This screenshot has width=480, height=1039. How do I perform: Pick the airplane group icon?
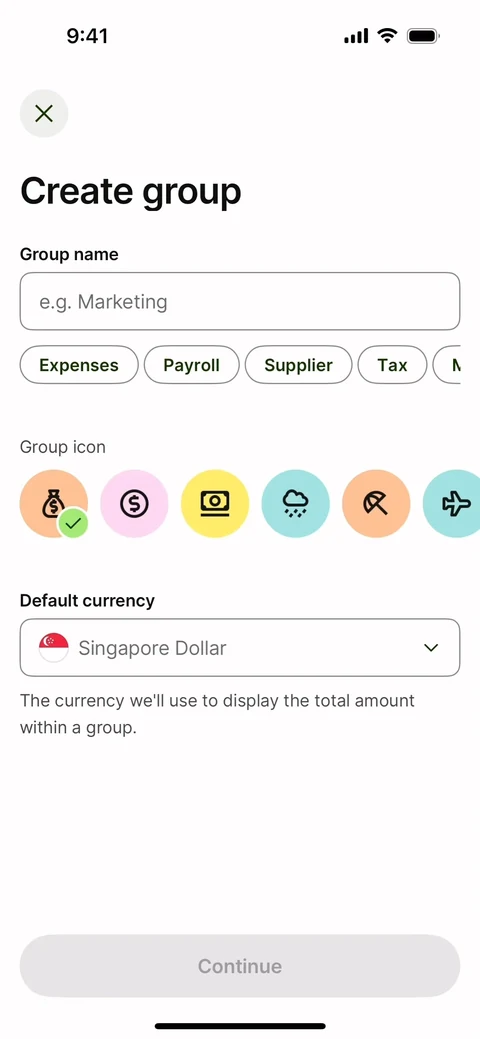pos(451,504)
